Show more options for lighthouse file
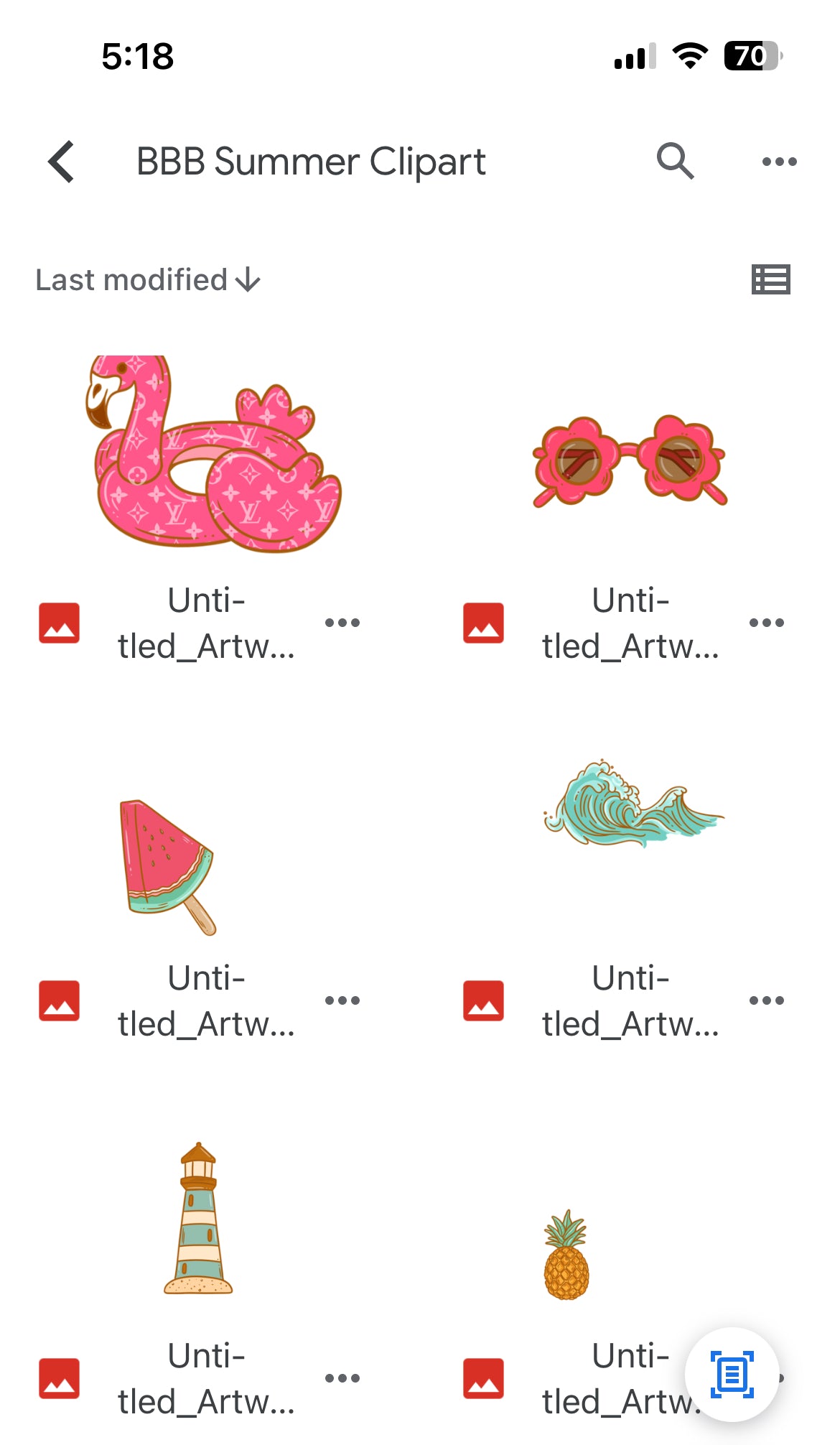Screen dimensions: 840x1445 [342, 1378]
